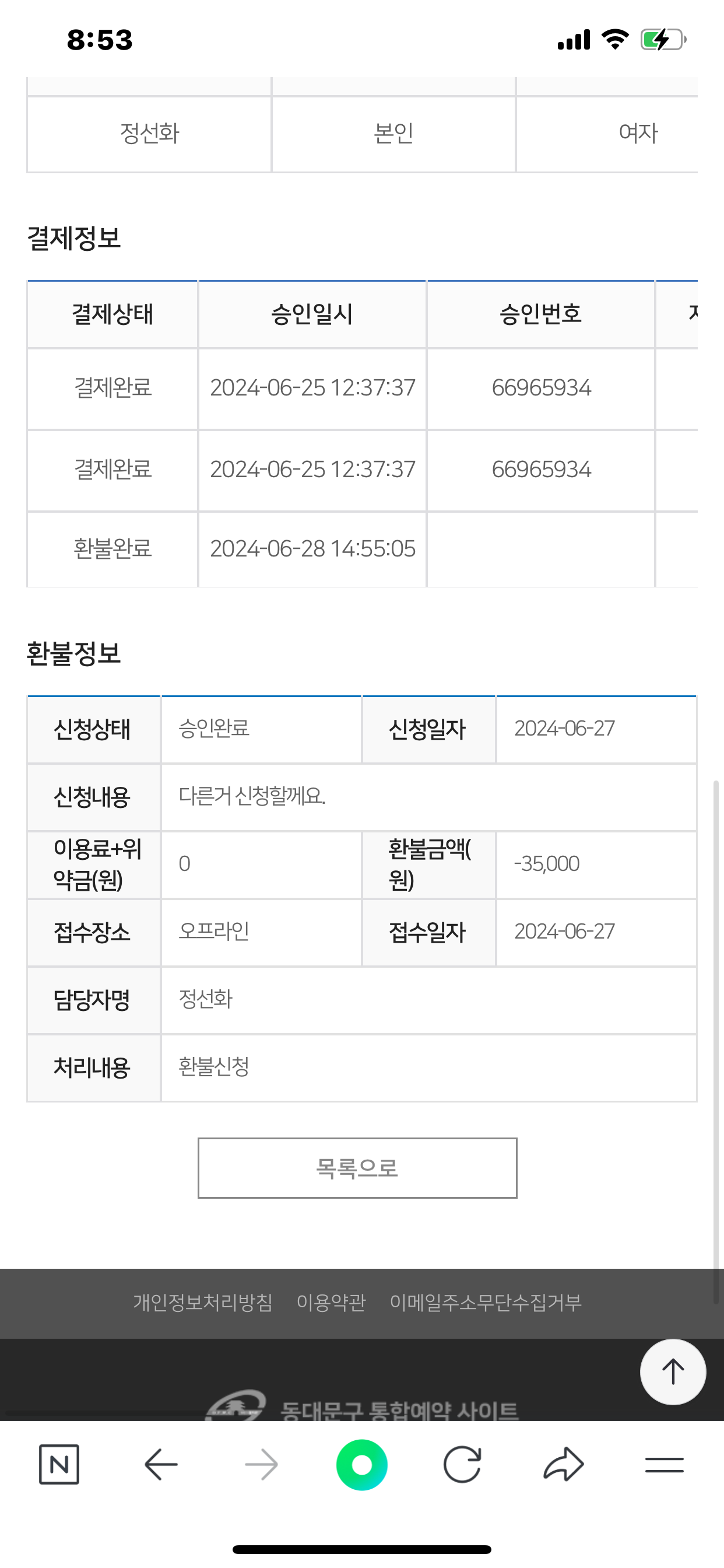Viewport: 724px width, 1568px height.
Task: Share this page via the share arrow
Action: [x=563, y=1464]
